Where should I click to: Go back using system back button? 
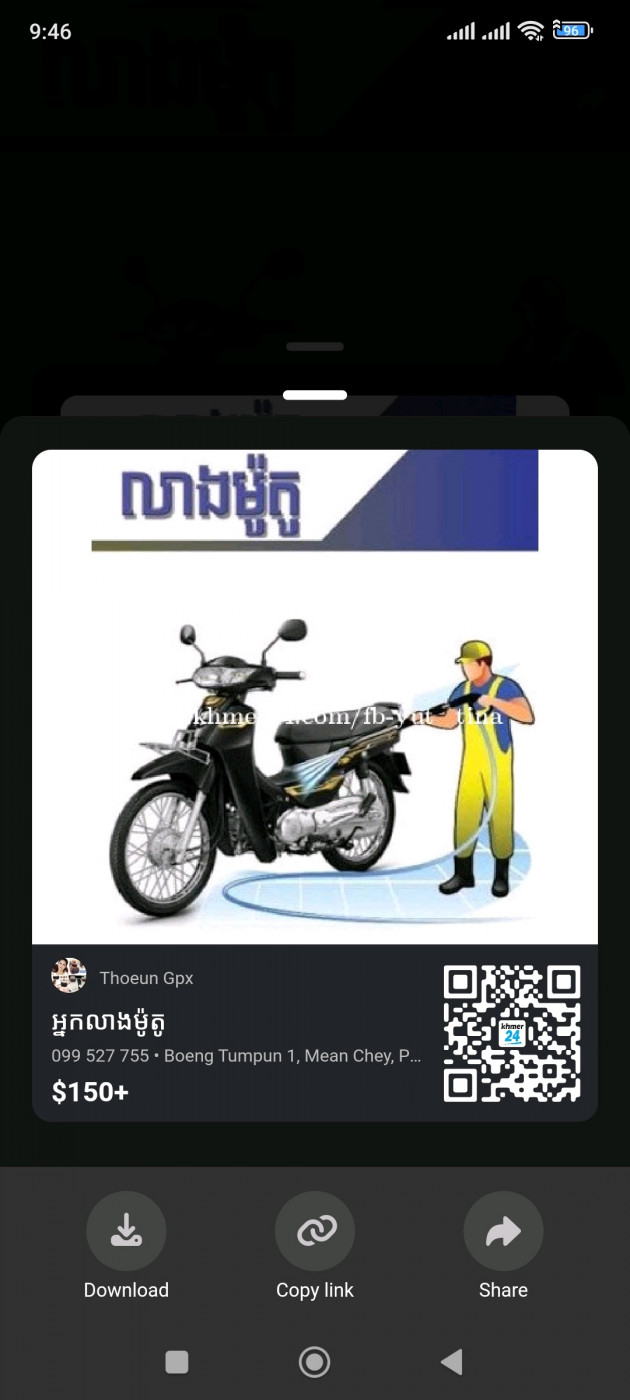coord(452,1361)
